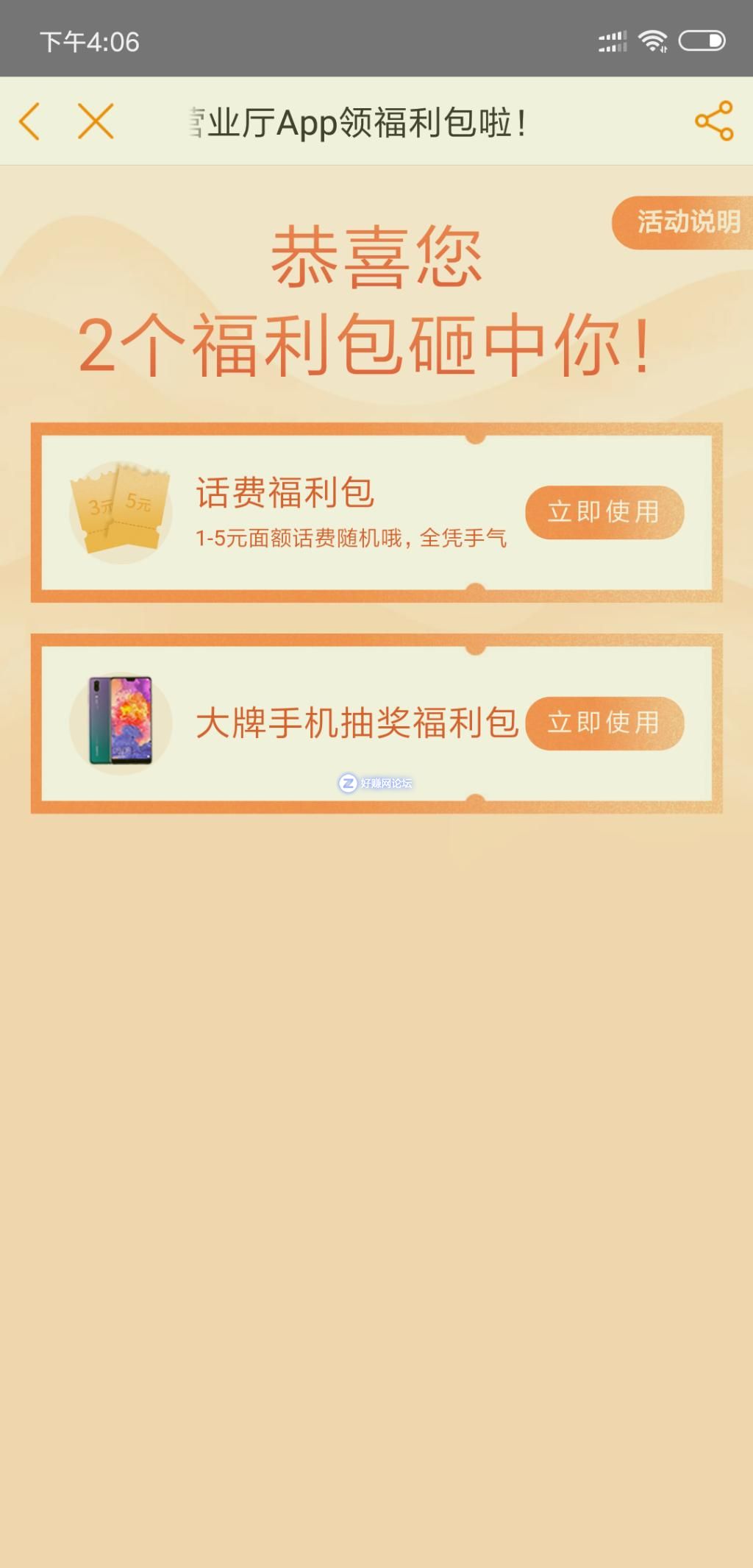Tap 立即使用 for 话费福利包
The height and width of the screenshot is (1568, 753).
pyautogui.click(x=604, y=512)
